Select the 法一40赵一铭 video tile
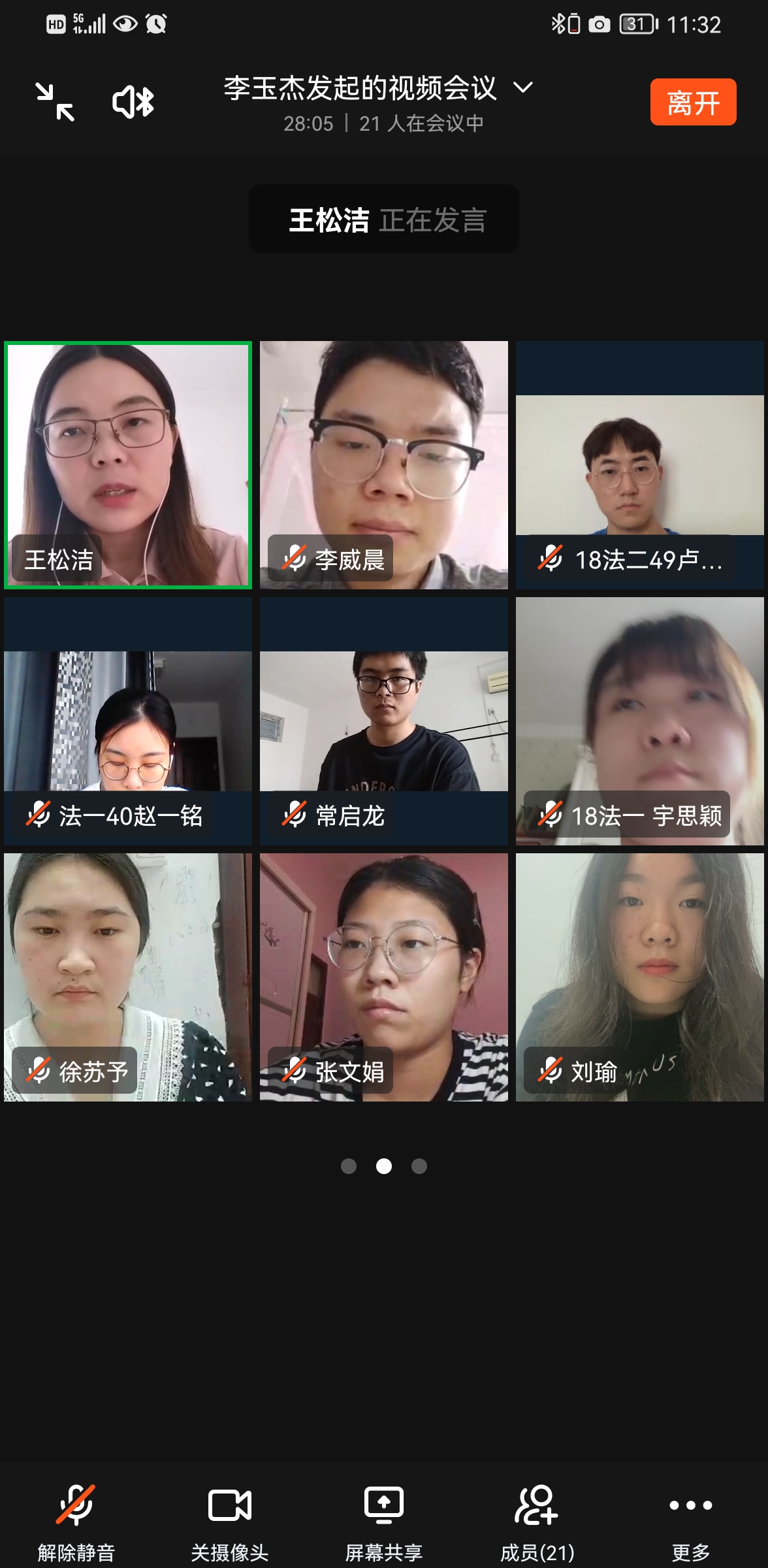The image size is (768, 1568). coord(128,720)
